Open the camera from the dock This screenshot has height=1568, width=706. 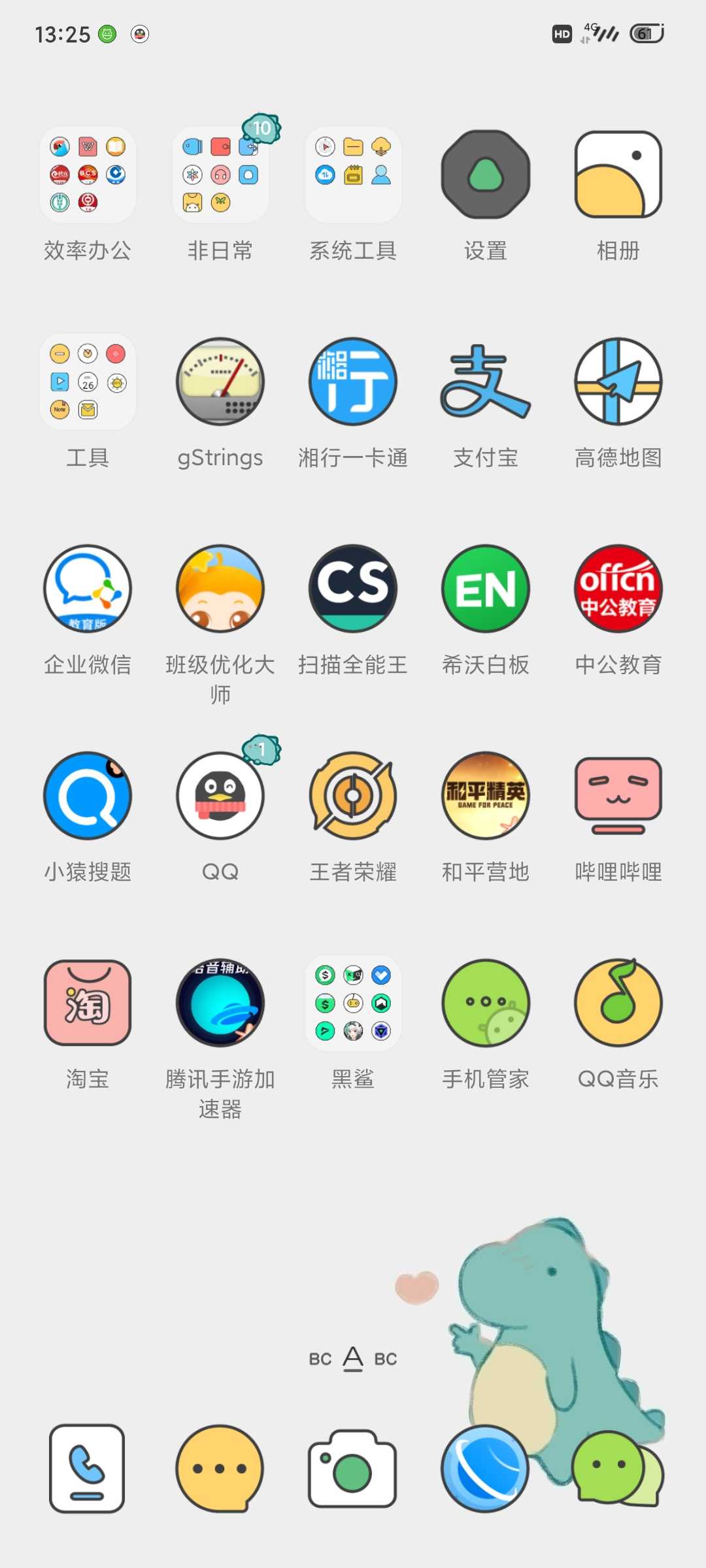coord(353,1469)
